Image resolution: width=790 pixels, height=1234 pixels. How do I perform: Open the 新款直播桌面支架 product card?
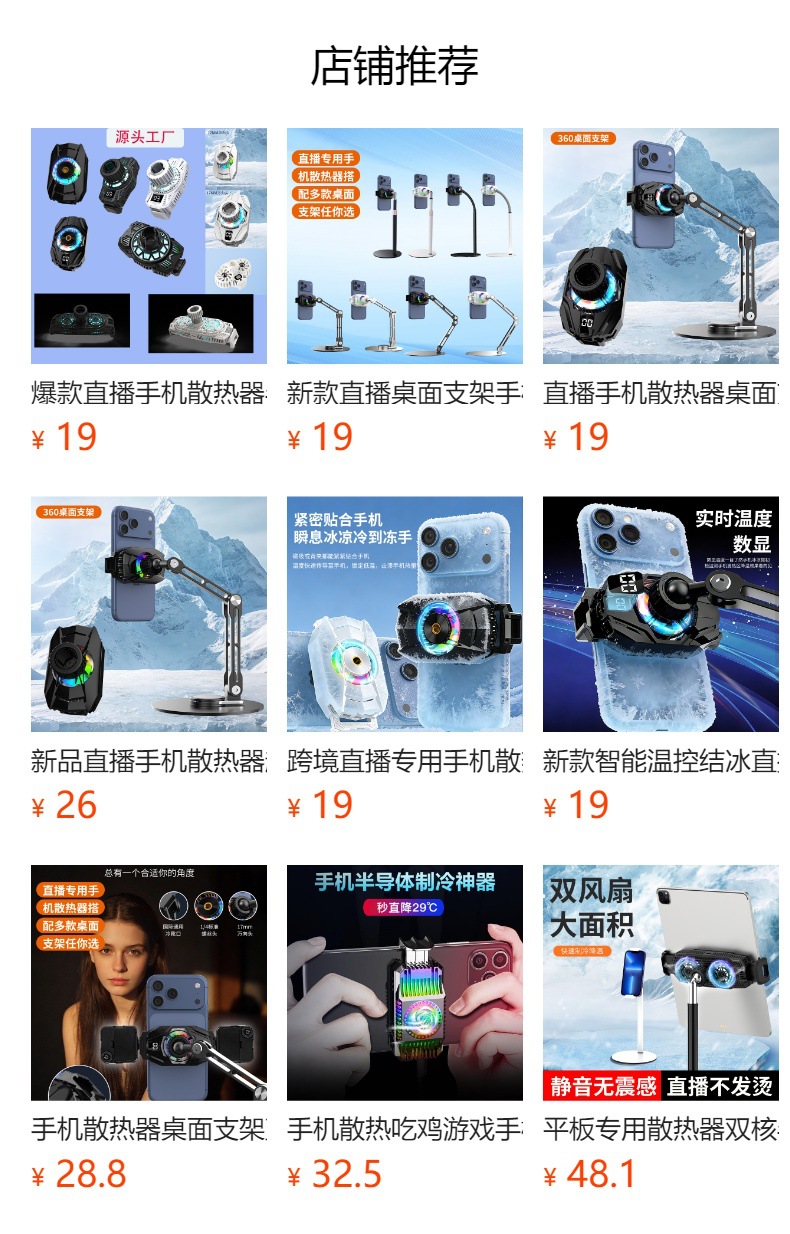(x=405, y=292)
